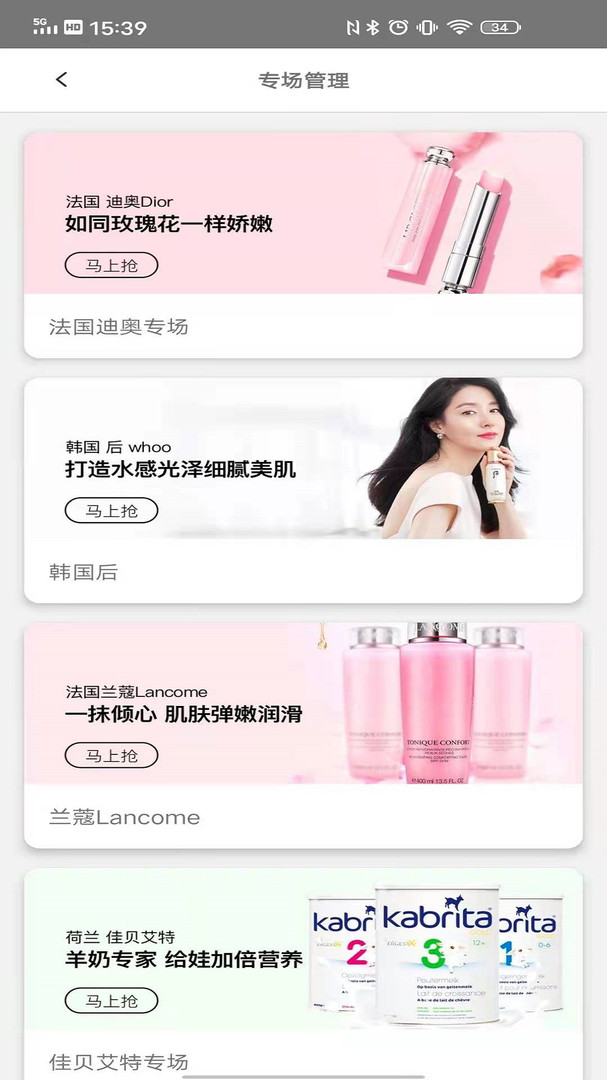Tap 马上抢 on the Kabrita banner
Image resolution: width=607 pixels, height=1080 pixels.
coord(111,1000)
